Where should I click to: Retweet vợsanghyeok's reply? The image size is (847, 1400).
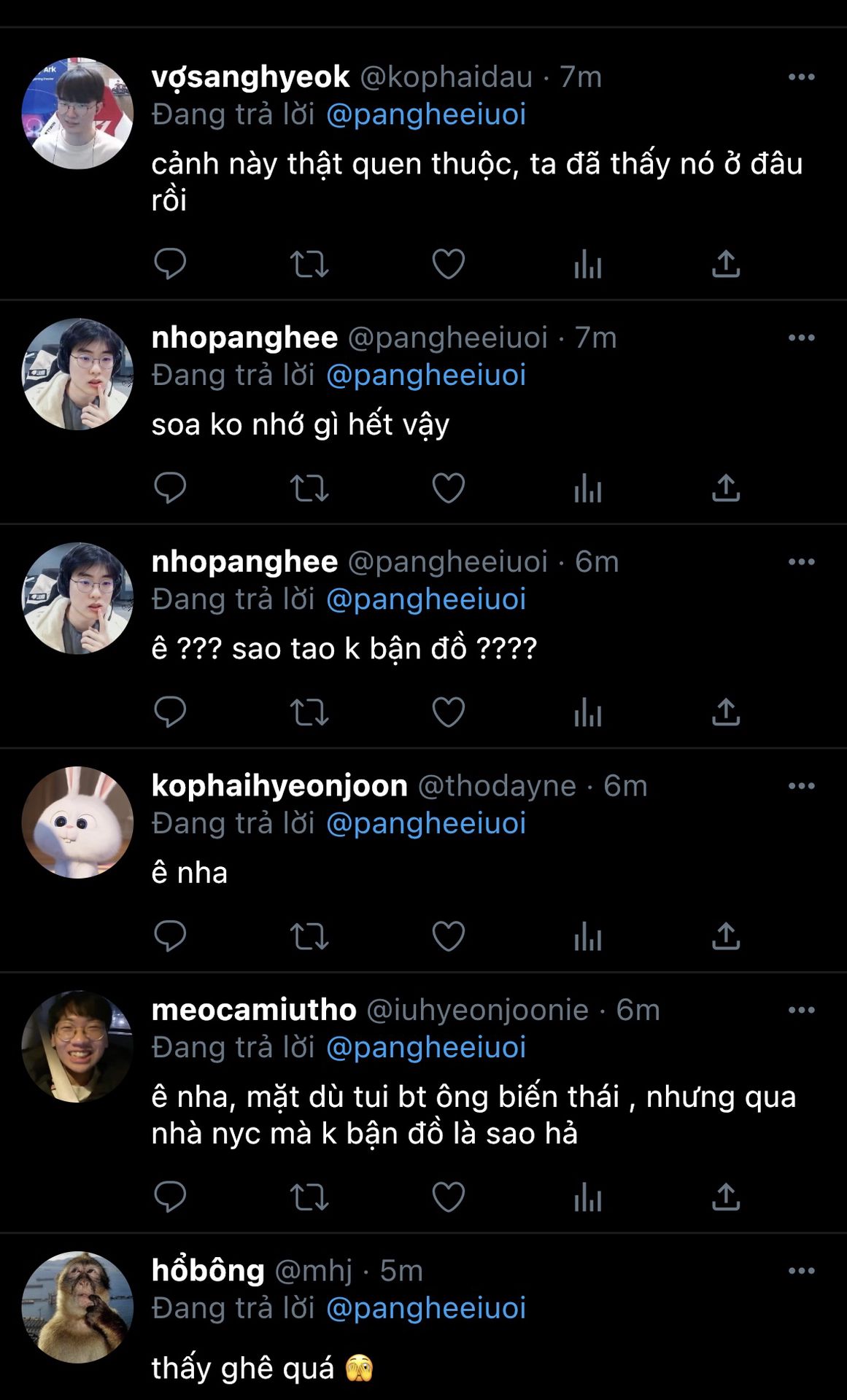pyautogui.click(x=309, y=264)
